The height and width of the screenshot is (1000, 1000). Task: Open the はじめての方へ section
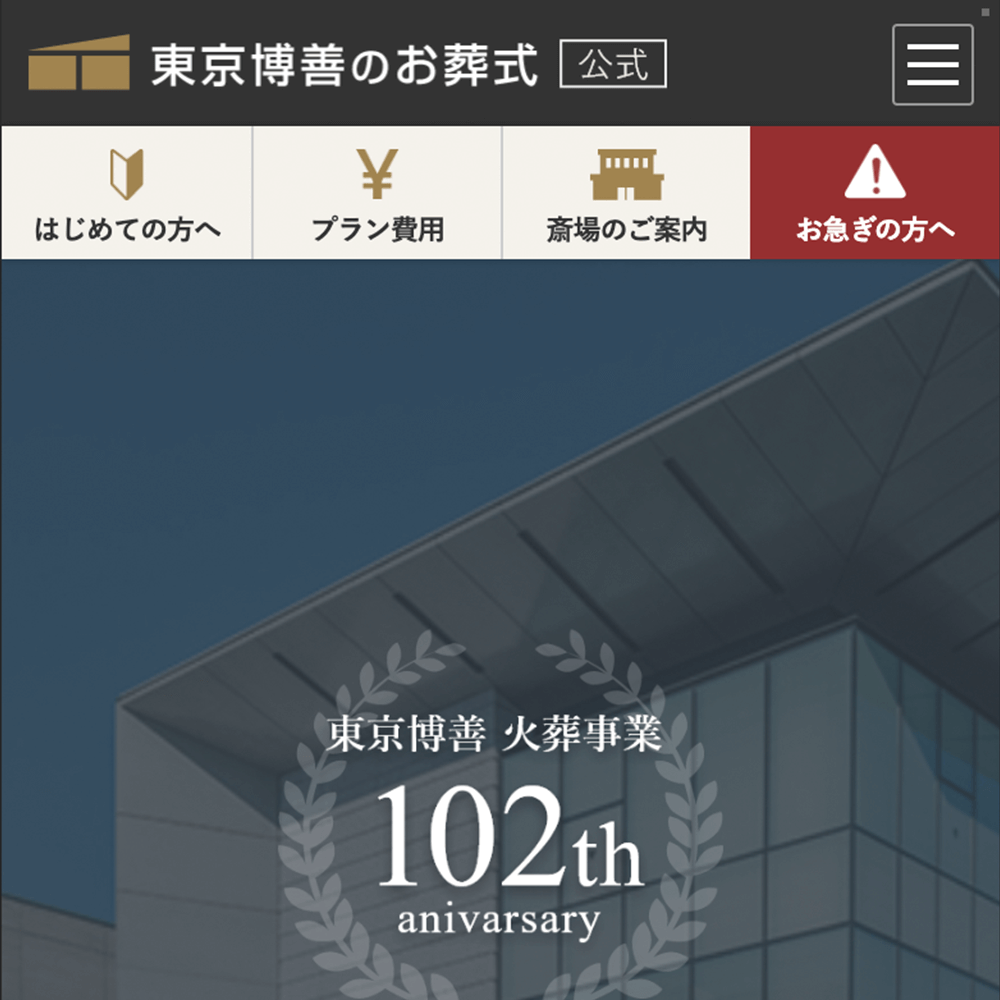pyautogui.click(x=126, y=193)
